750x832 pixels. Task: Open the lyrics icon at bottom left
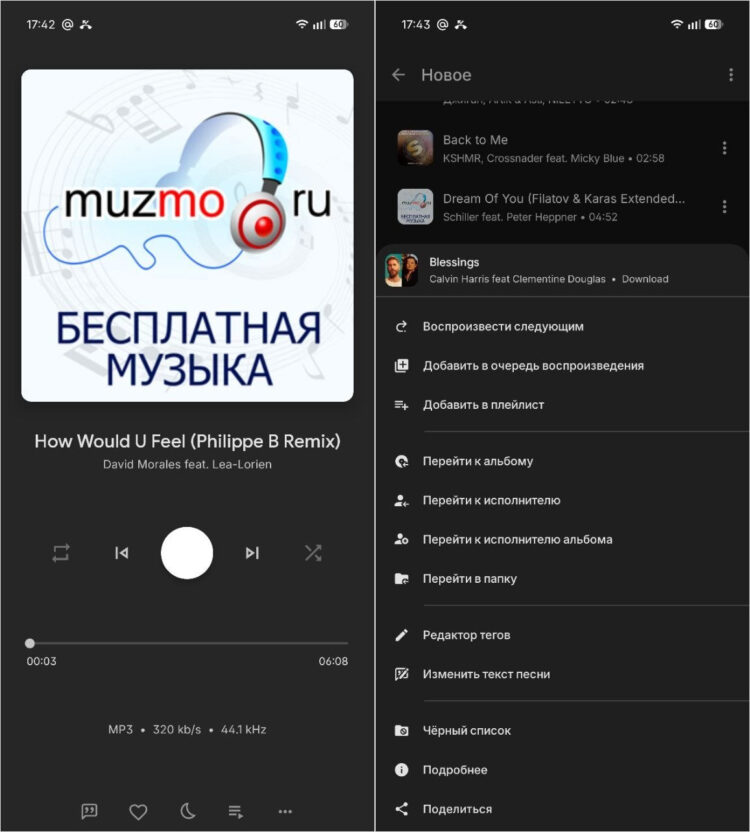point(90,811)
